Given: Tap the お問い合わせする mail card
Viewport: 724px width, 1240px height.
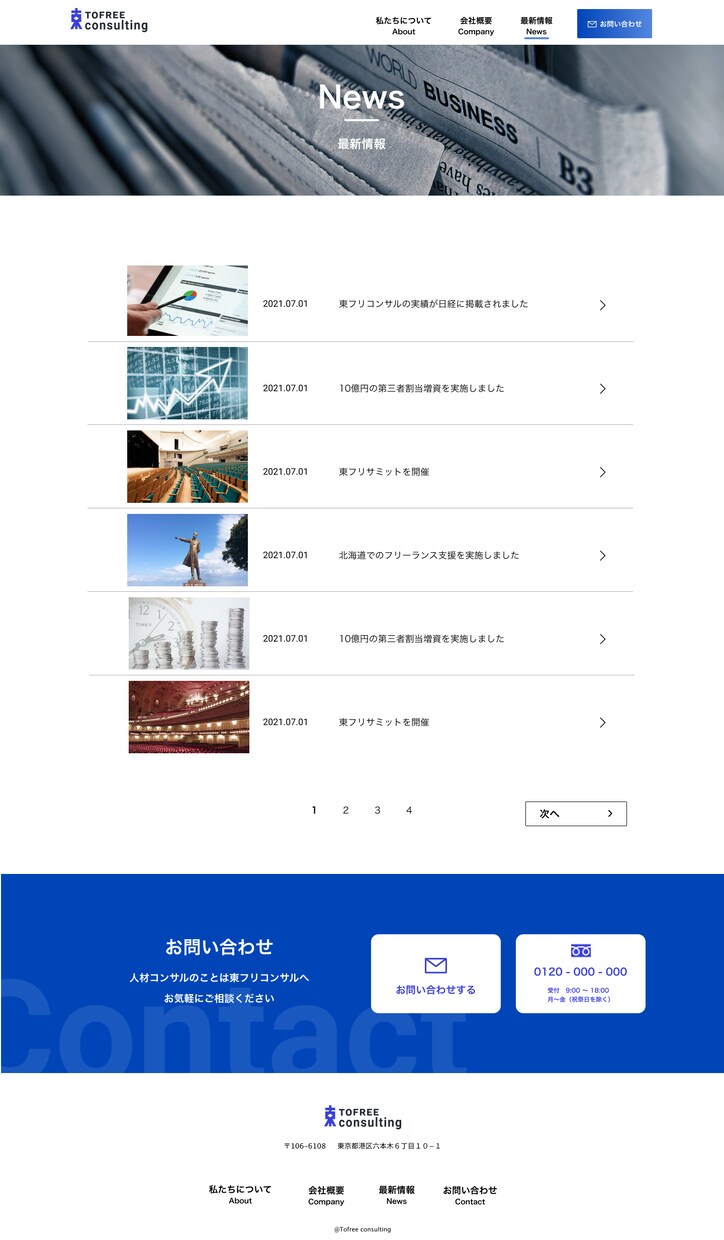Looking at the screenshot, I should tap(436, 974).
